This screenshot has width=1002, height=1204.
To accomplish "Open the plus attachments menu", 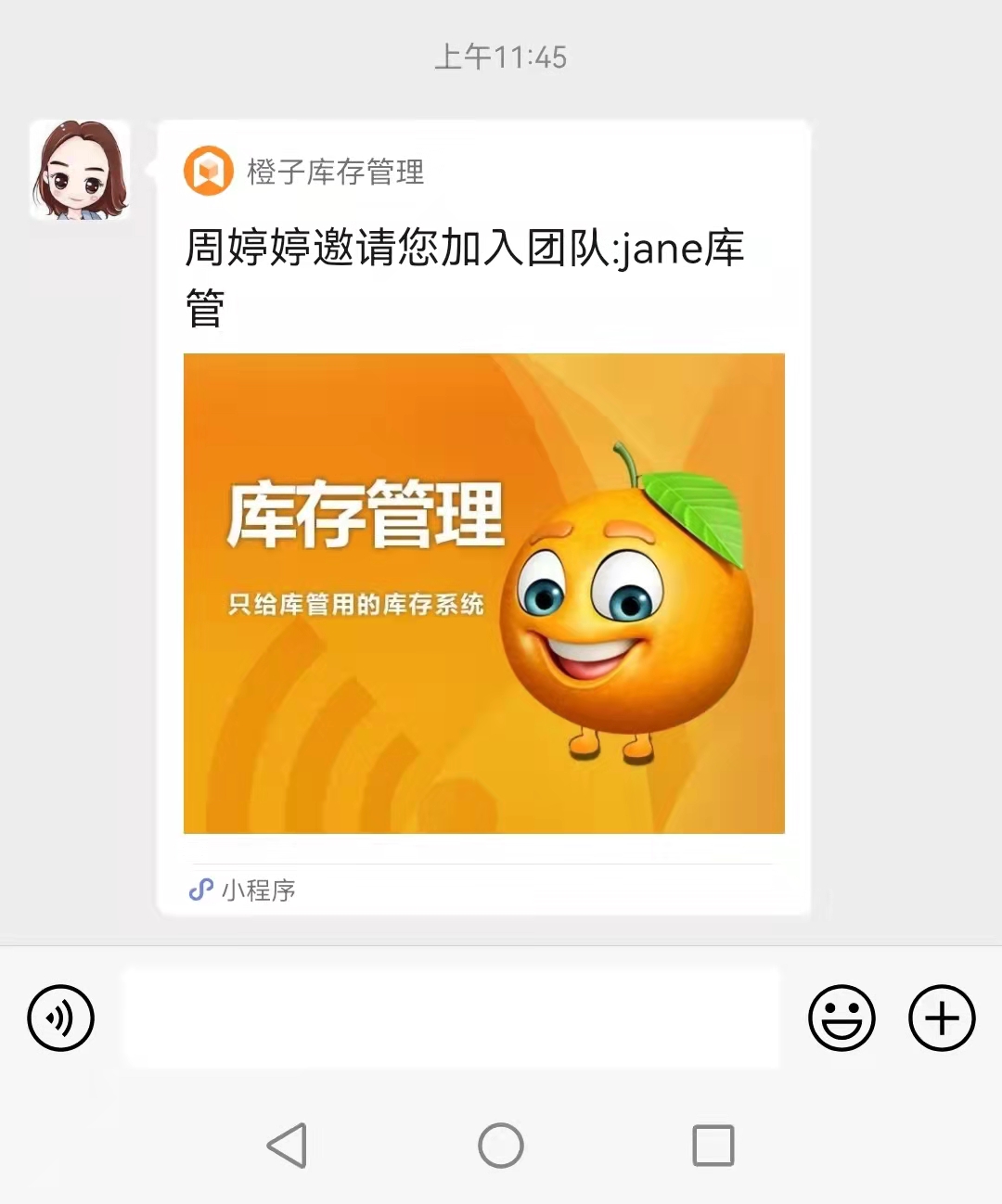I will [x=942, y=1018].
